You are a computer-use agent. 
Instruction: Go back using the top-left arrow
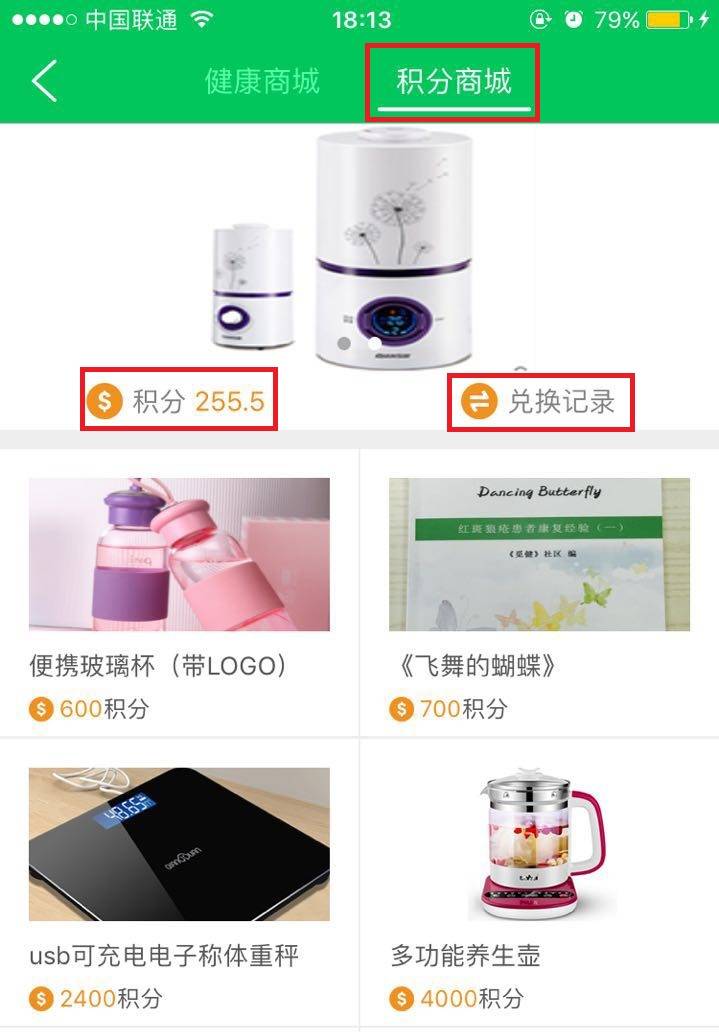pyautogui.click(x=44, y=81)
